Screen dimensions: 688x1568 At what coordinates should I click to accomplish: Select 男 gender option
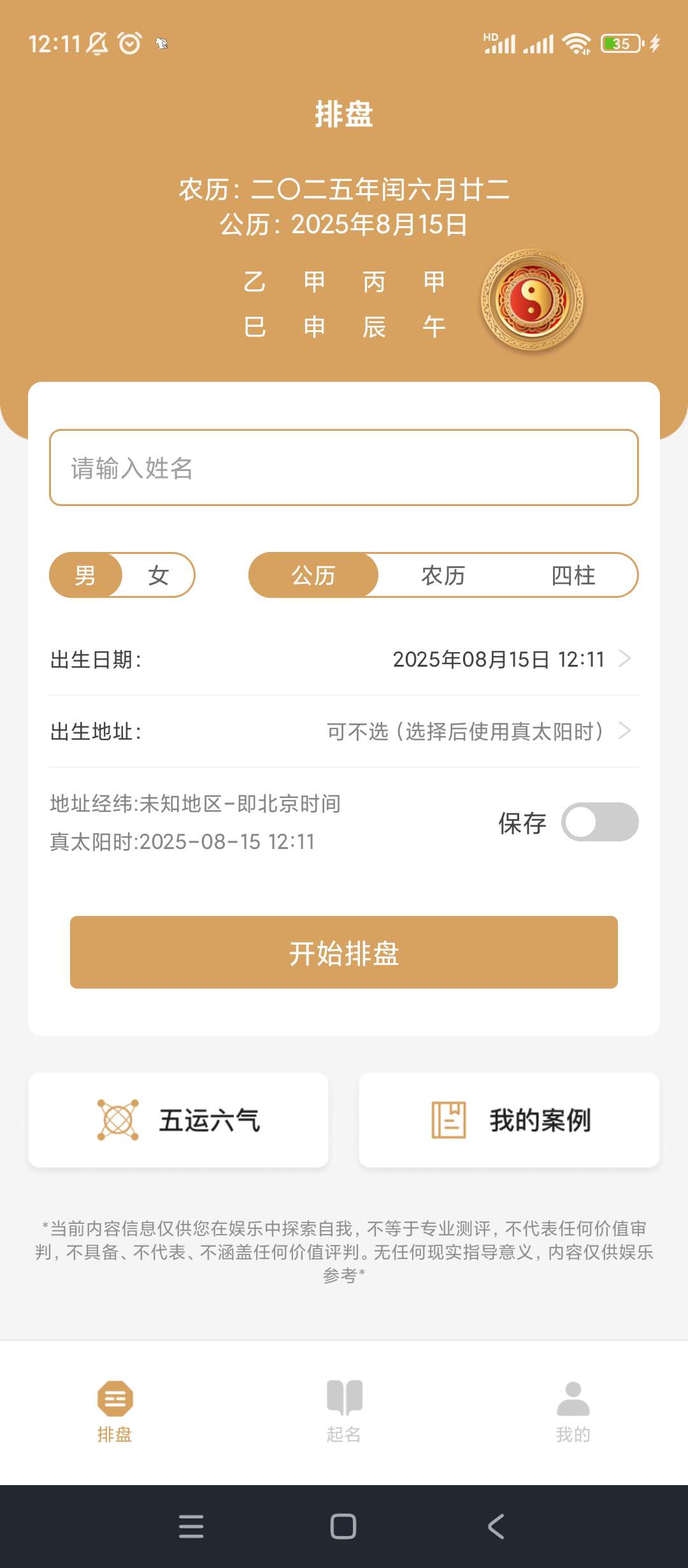pyautogui.click(x=85, y=576)
